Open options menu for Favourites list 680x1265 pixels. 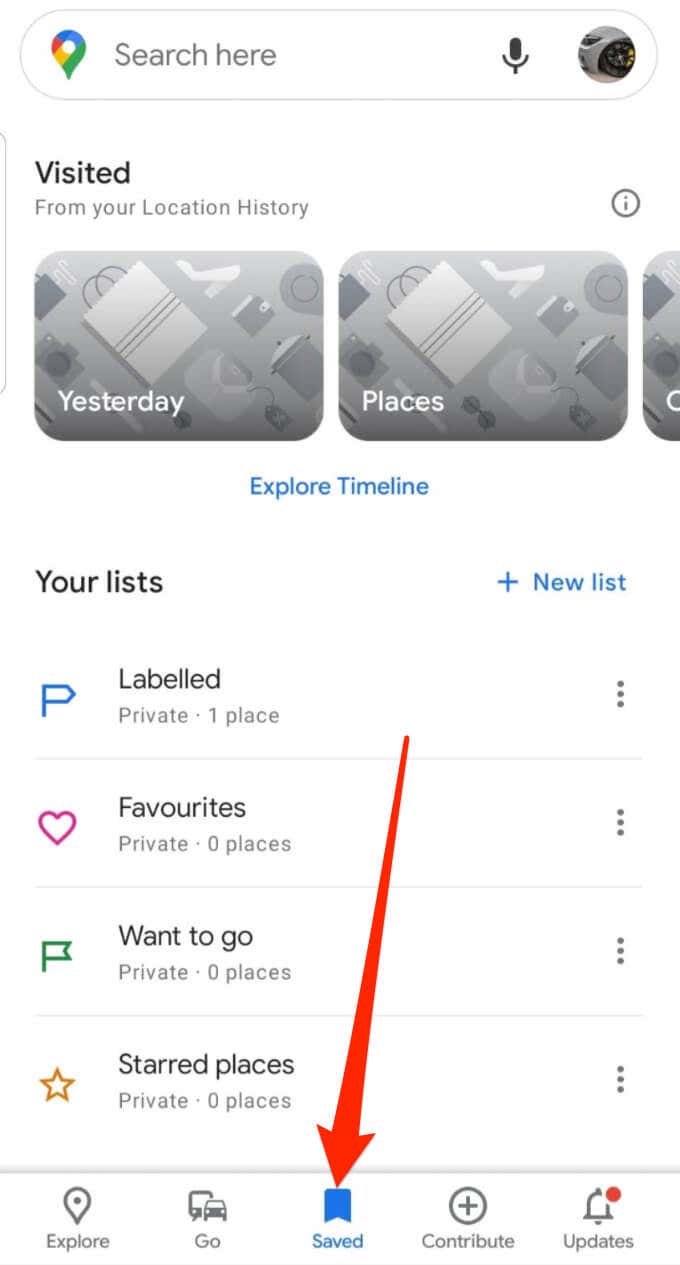[x=620, y=822]
